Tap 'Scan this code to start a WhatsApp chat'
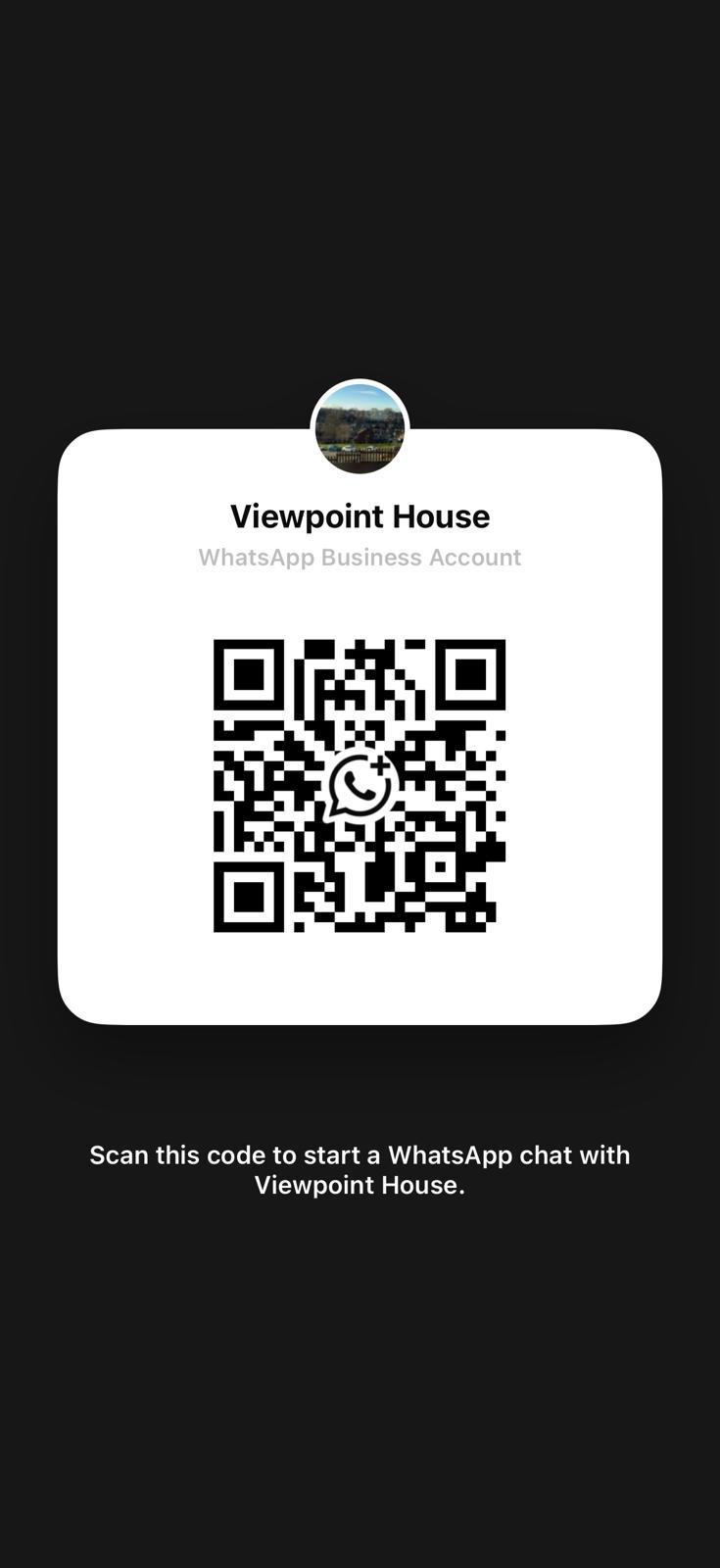The height and width of the screenshot is (1568, 720). 360,1154
